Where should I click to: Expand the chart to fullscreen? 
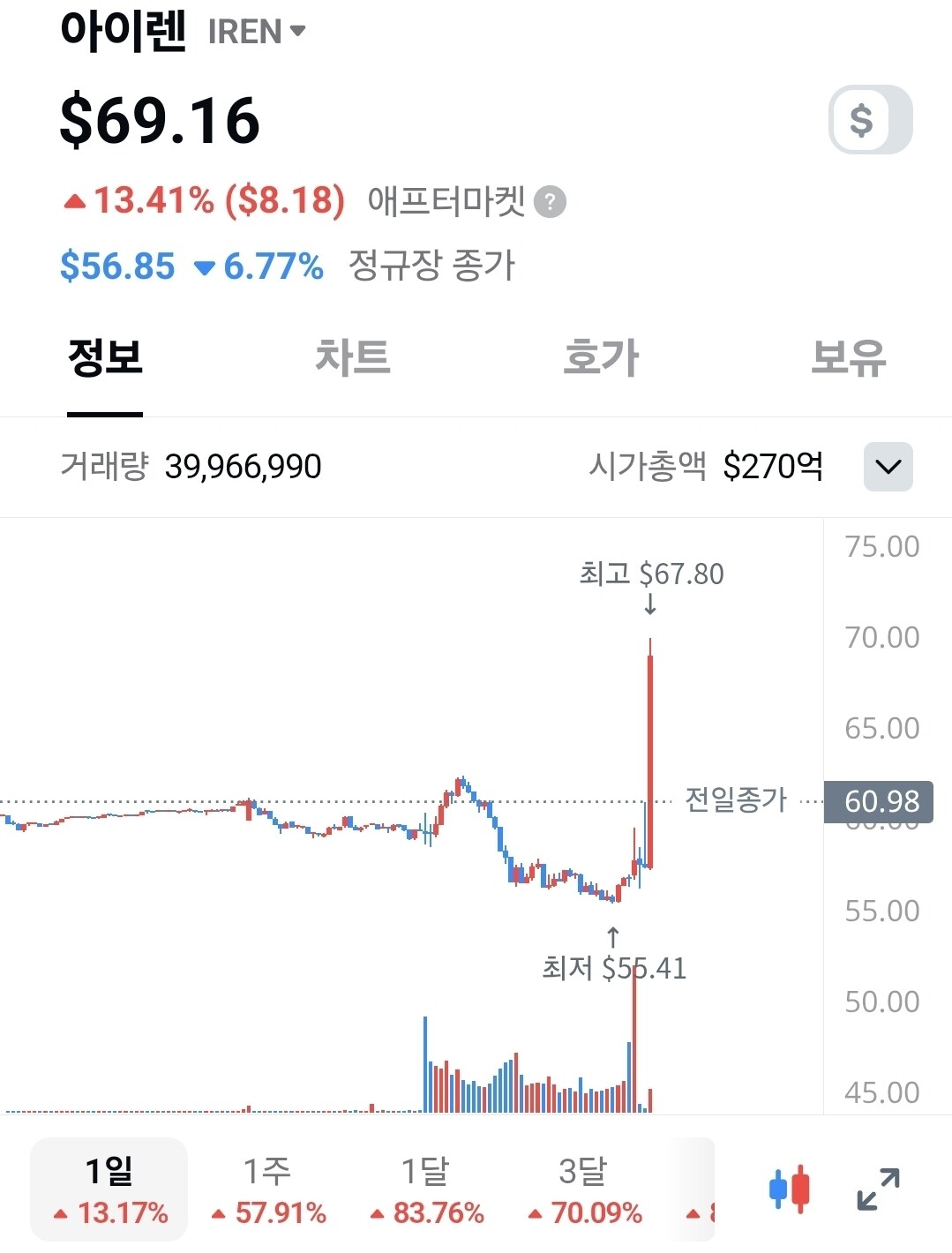(x=878, y=1189)
